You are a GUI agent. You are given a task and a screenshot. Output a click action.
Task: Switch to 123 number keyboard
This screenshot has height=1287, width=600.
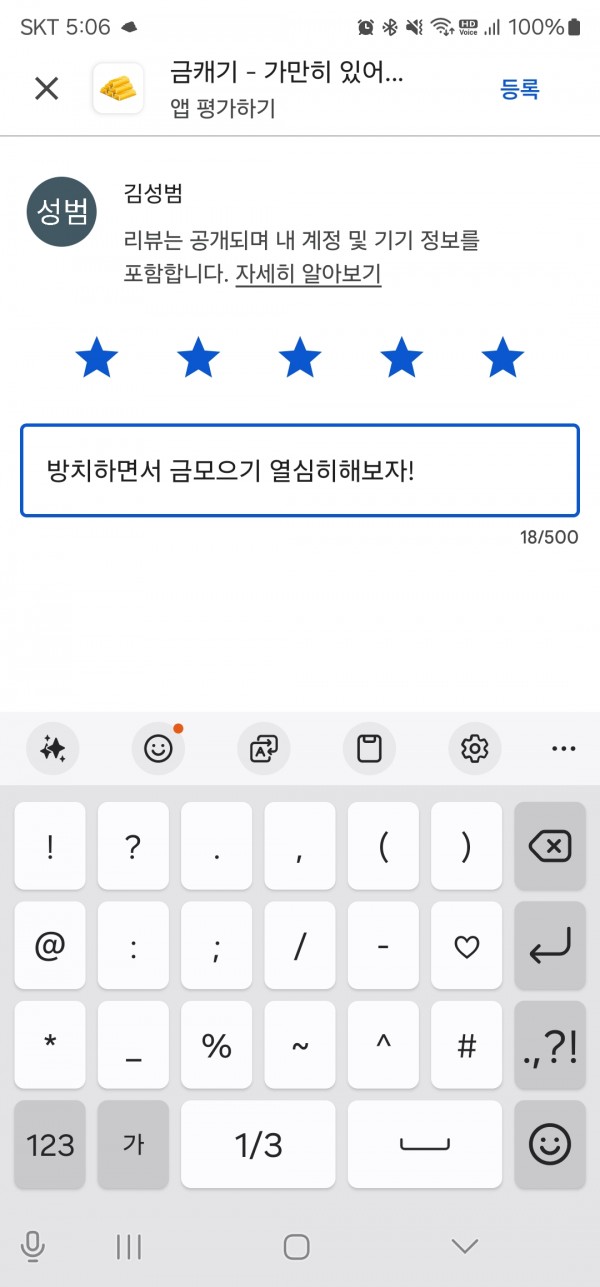tap(50, 1144)
